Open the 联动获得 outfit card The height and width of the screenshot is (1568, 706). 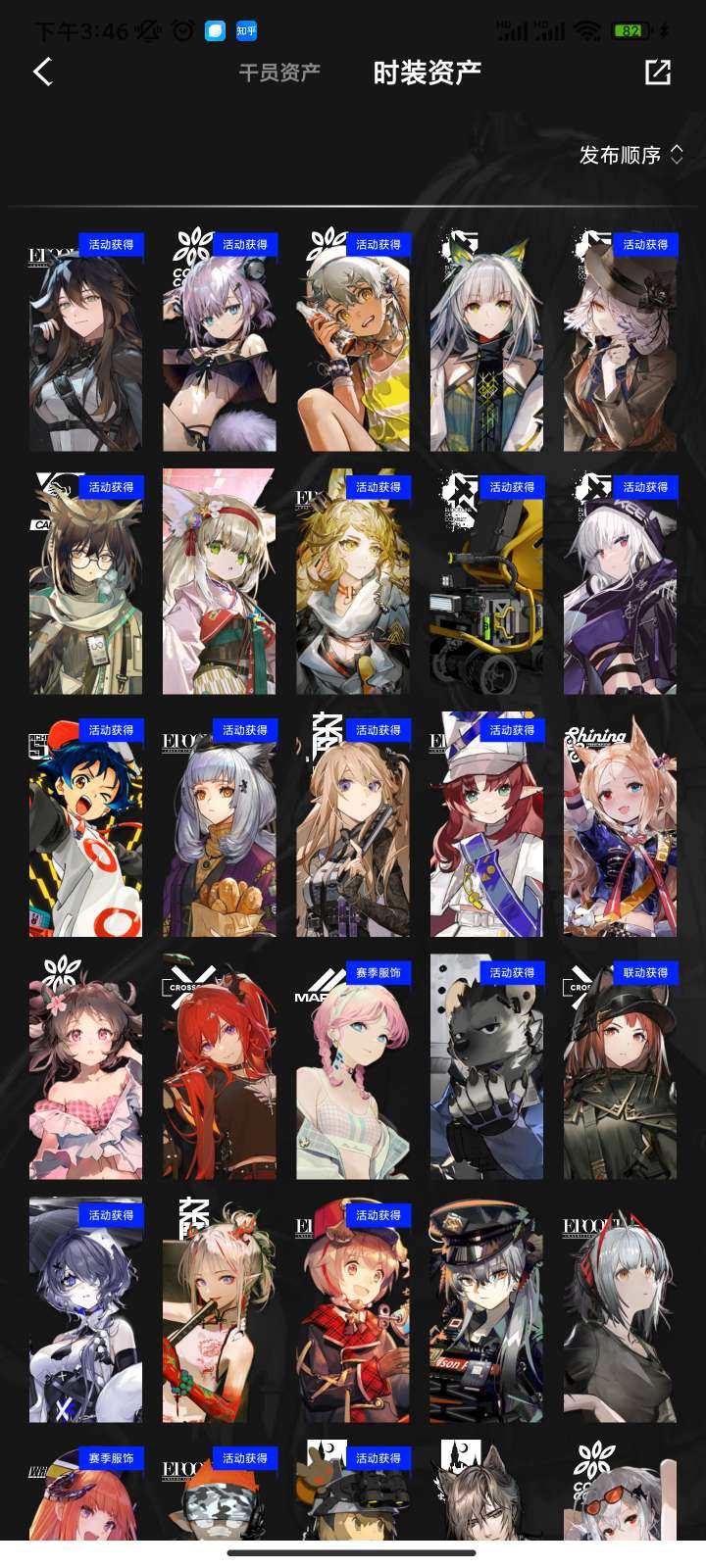pos(620,1068)
